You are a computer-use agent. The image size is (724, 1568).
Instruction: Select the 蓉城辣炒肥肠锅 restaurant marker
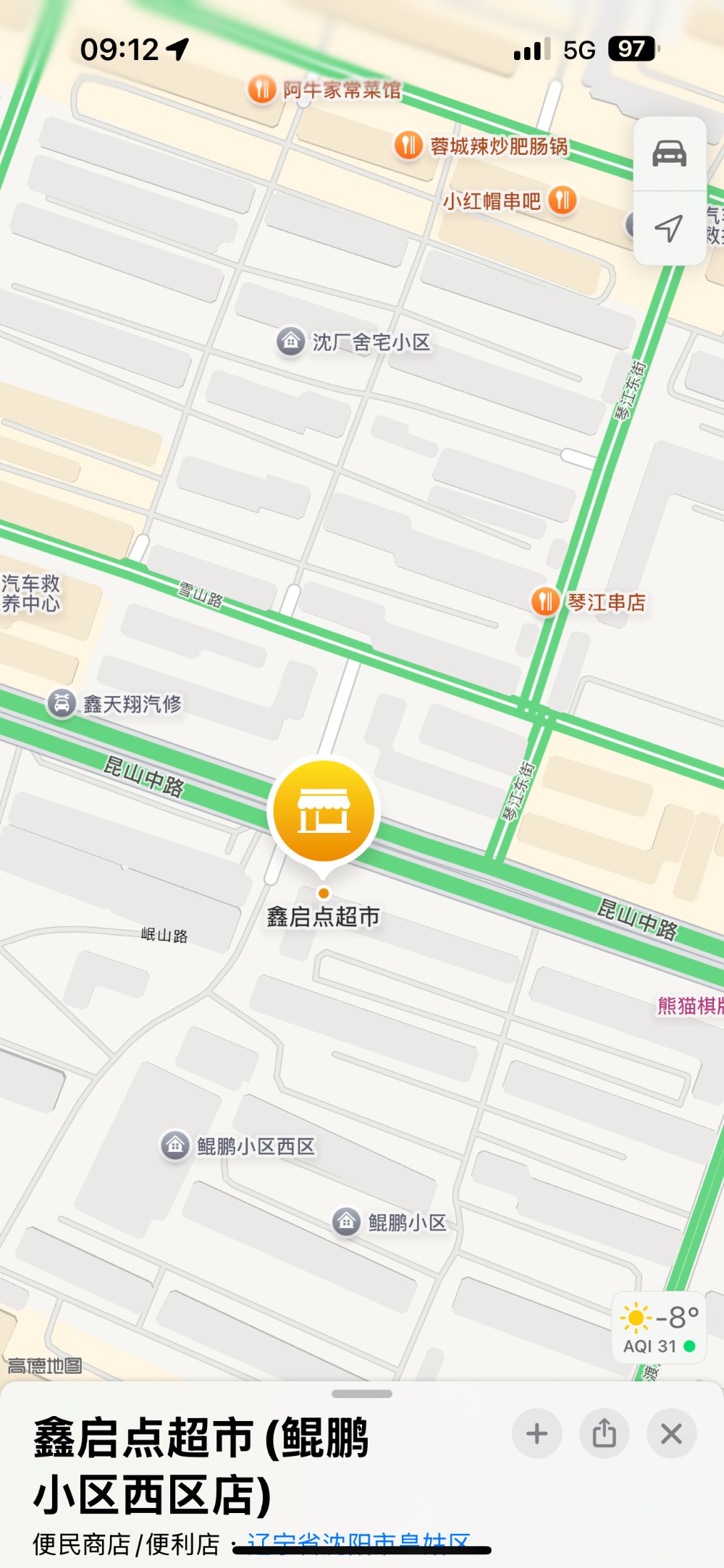408,145
